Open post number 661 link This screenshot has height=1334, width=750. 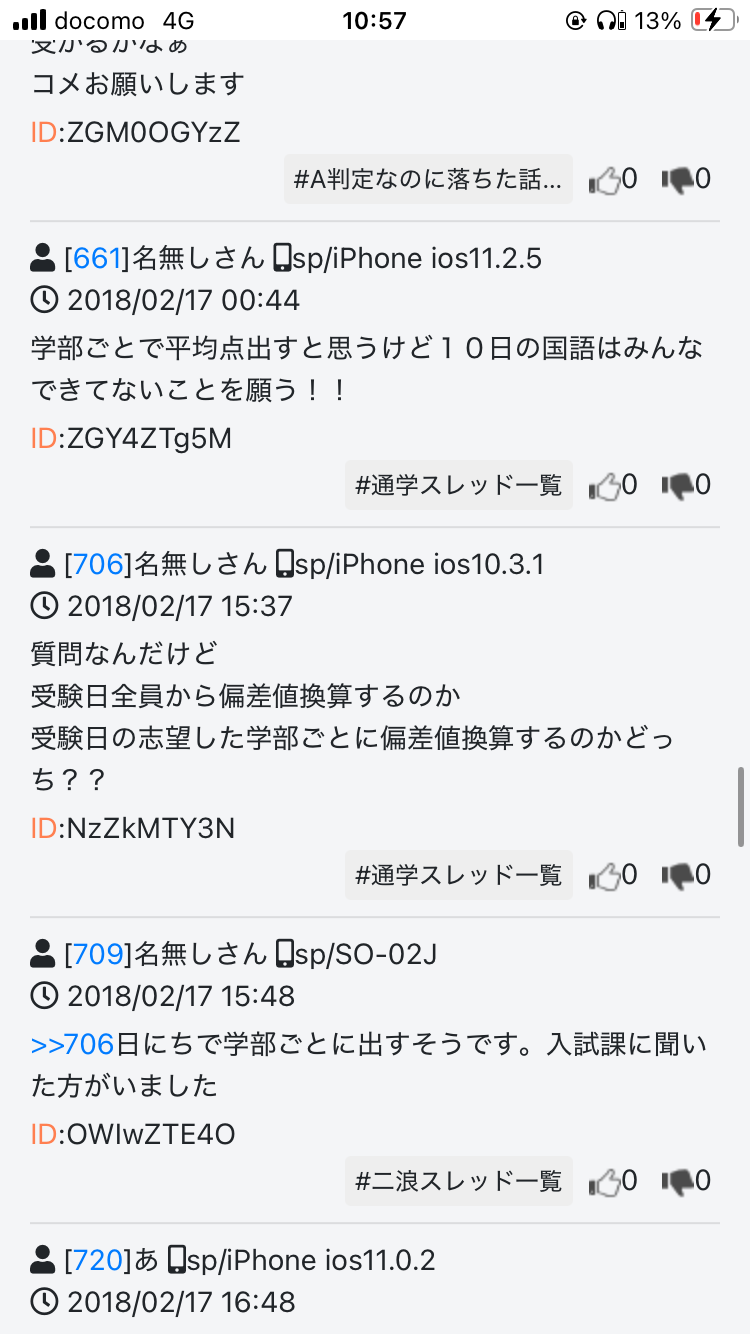click(x=97, y=259)
